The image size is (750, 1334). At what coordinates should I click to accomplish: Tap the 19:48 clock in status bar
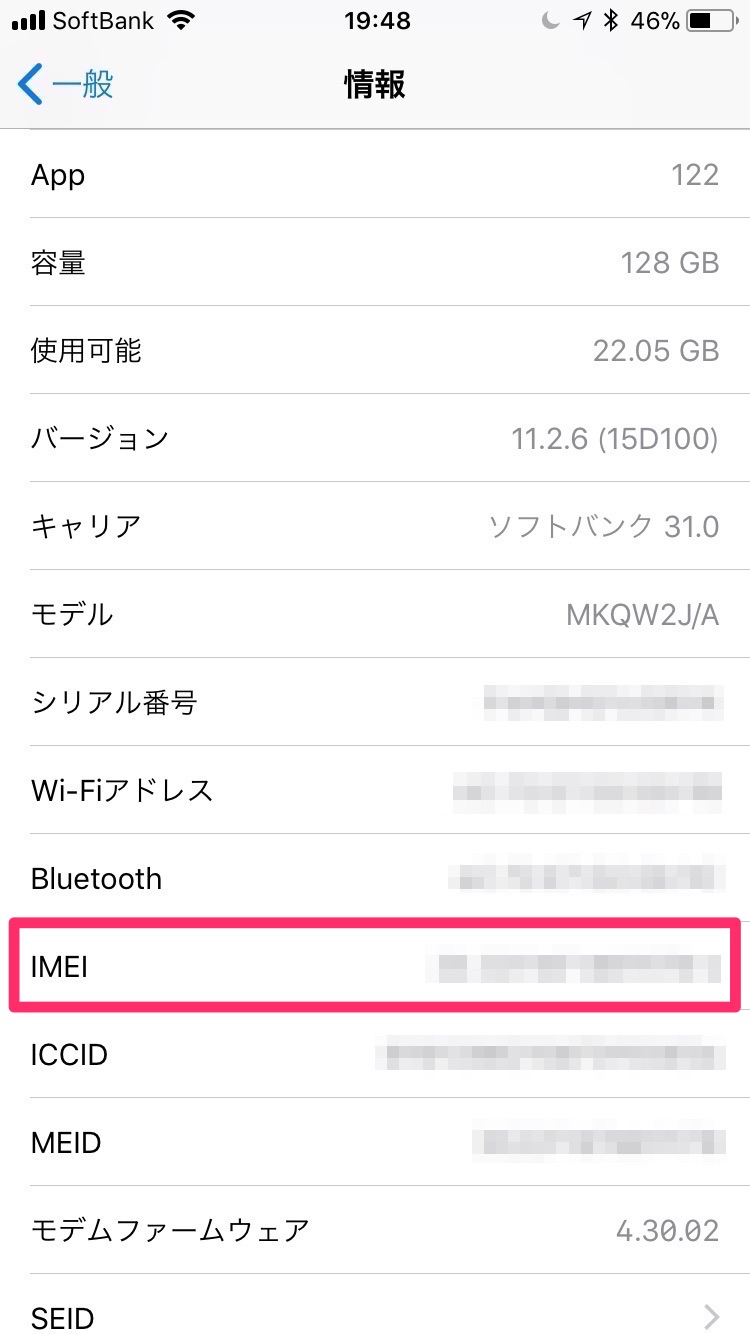click(377, 21)
